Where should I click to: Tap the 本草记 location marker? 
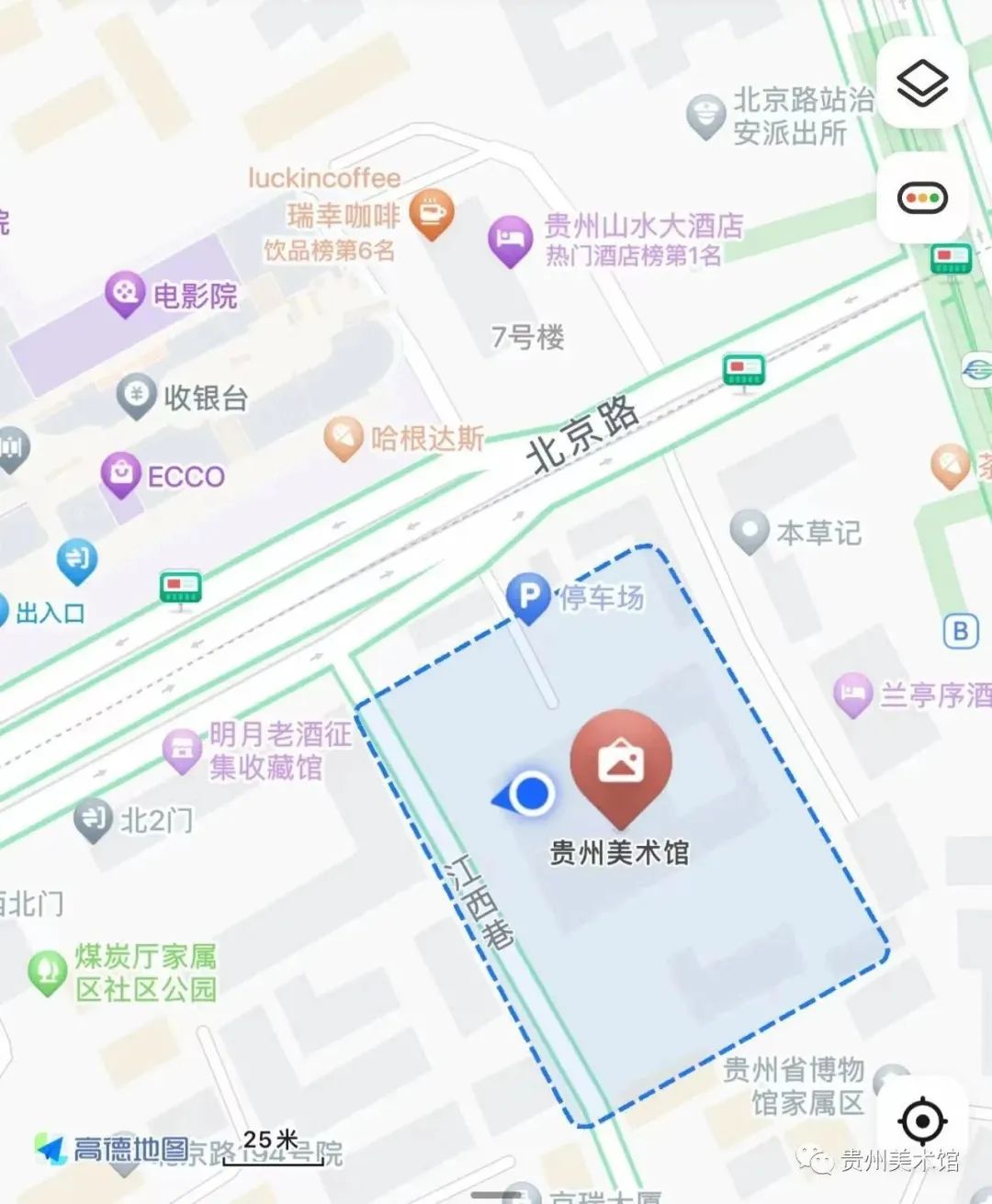tap(750, 531)
